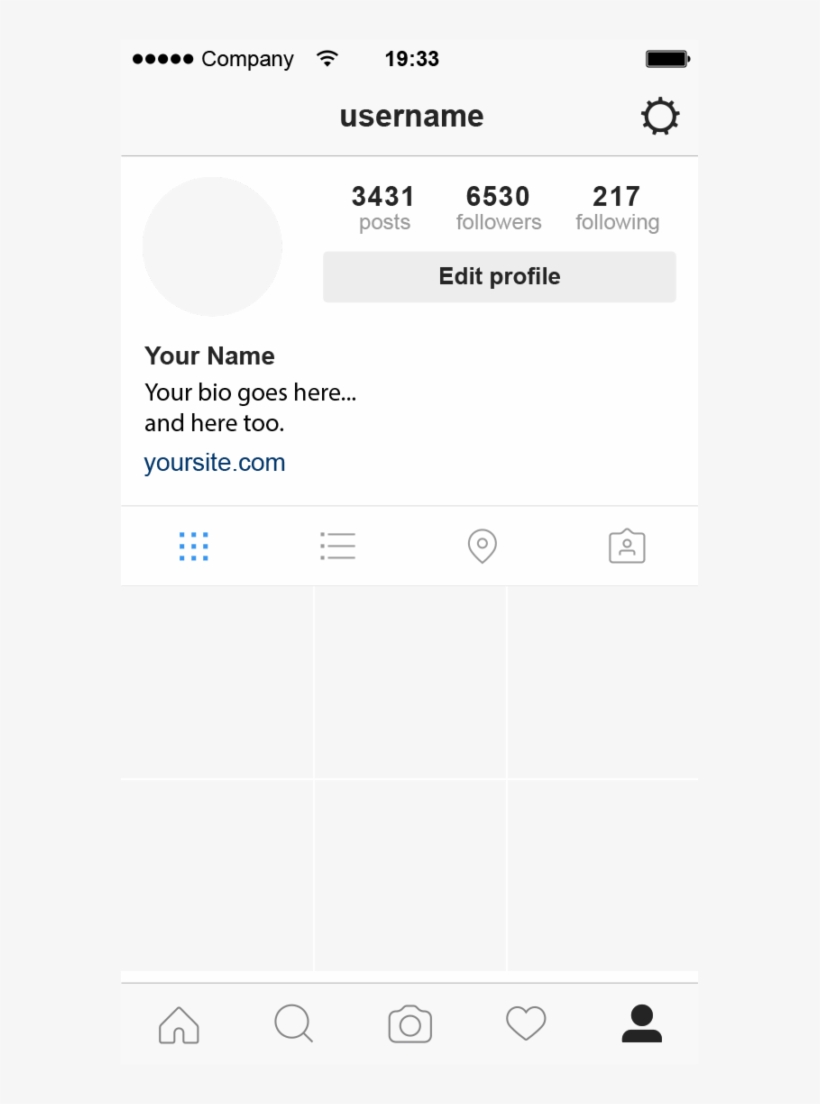Screen dimensions: 820x1104
Task: Select the profile person icon
Action: tap(642, 1024)
